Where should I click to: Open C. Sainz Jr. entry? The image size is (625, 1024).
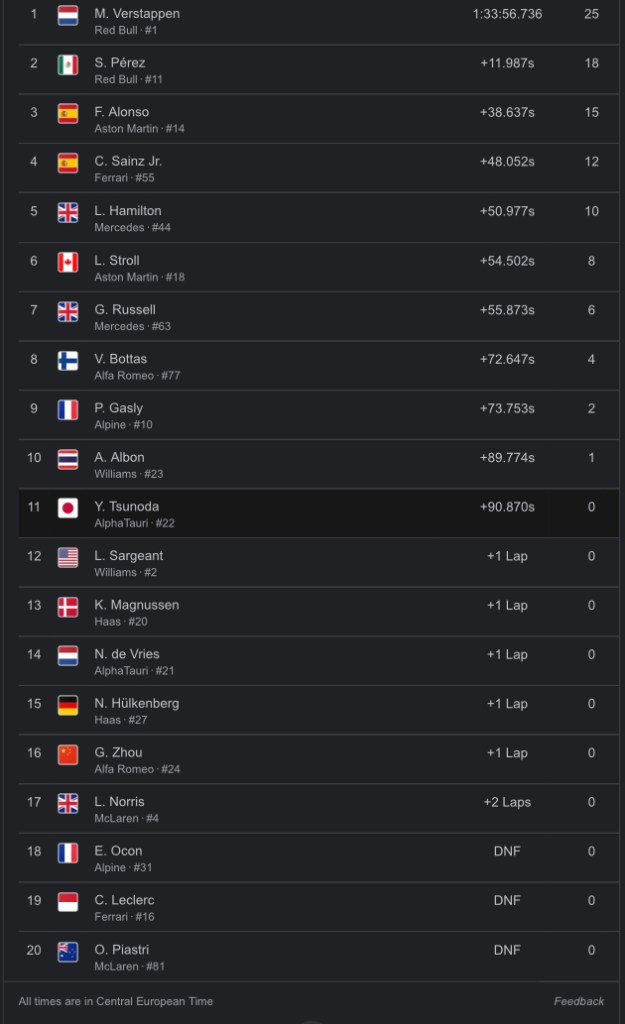pos(312,168)
